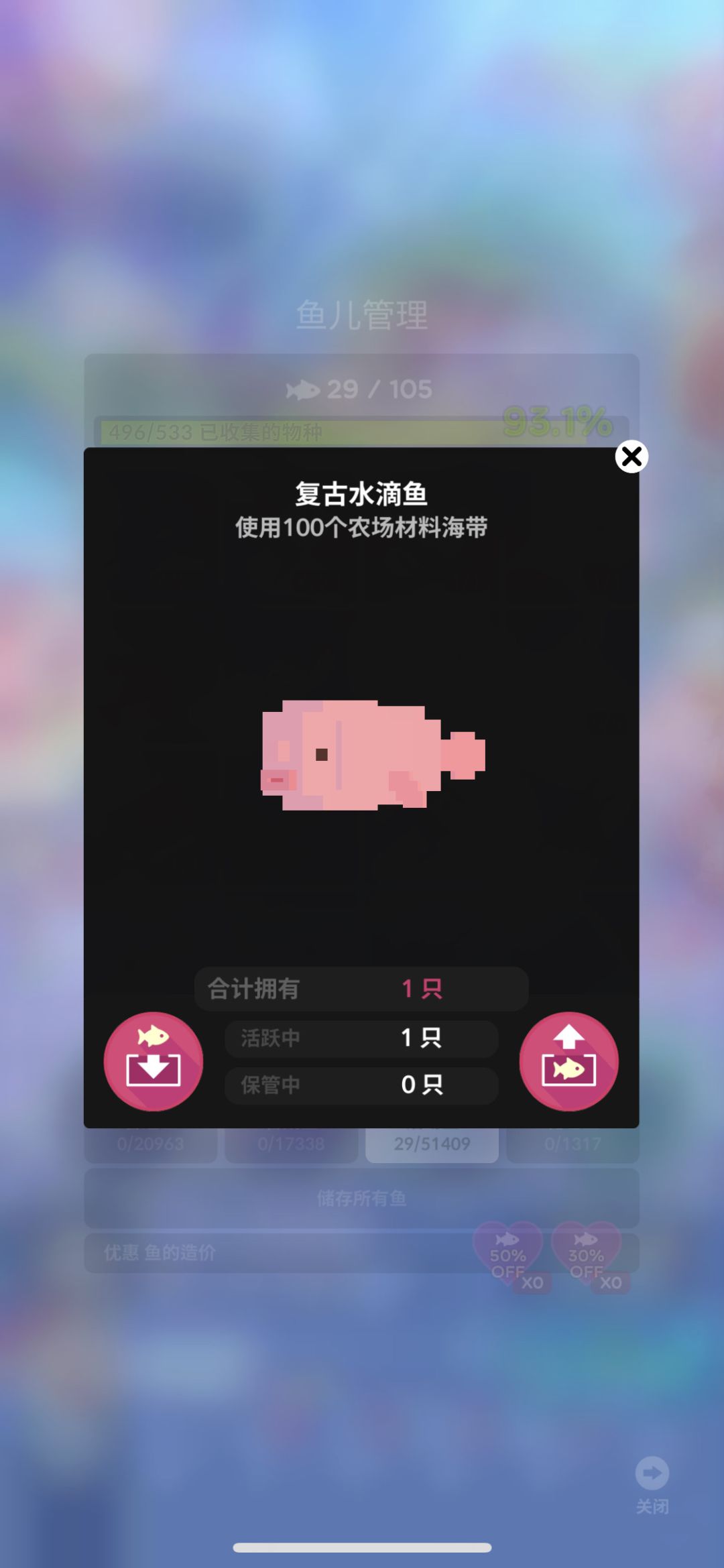
Task: Click the X0 badge on the 30% heart
Action: pos(611,1283)
